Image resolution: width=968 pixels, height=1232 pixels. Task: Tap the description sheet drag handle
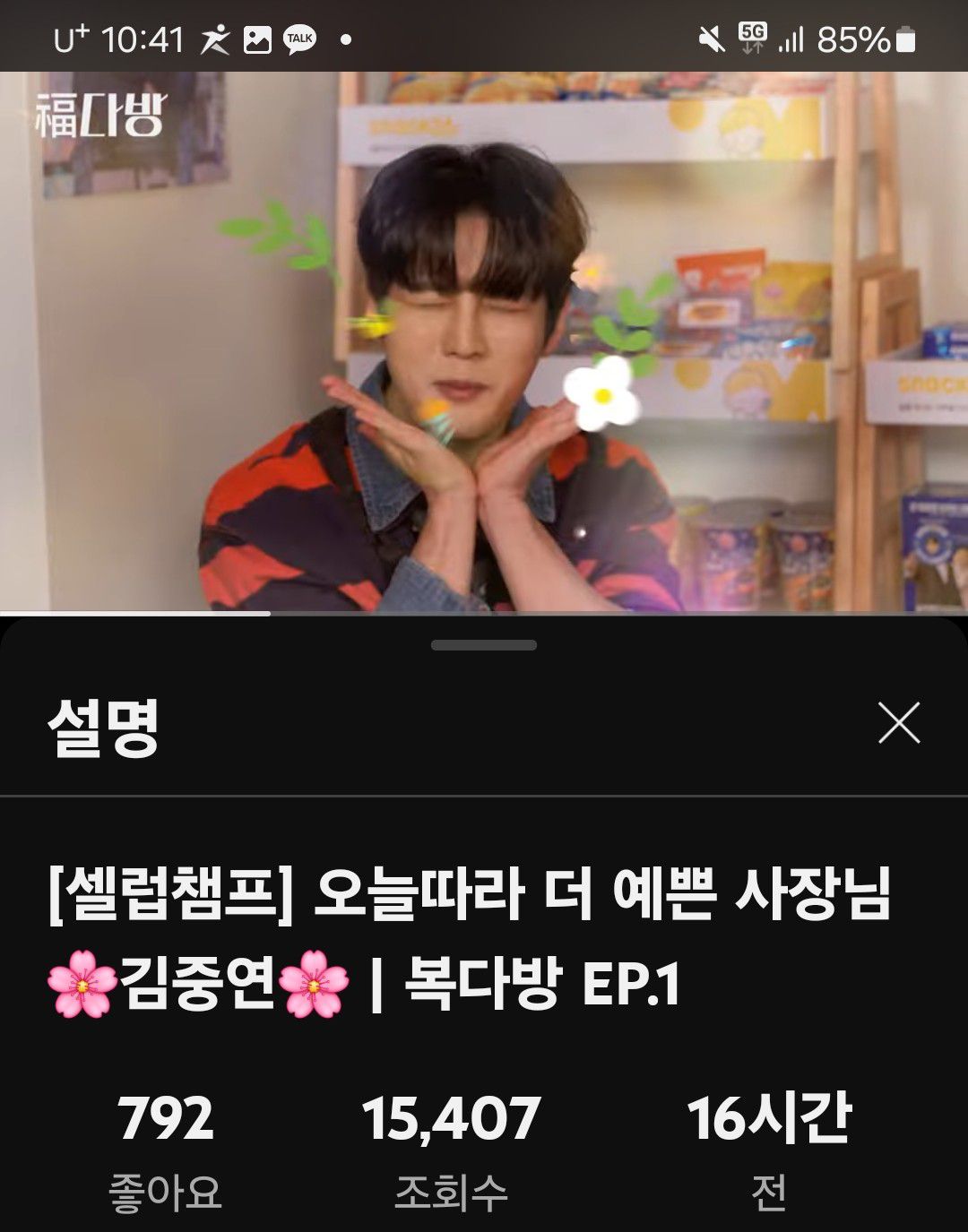point(484,645)
